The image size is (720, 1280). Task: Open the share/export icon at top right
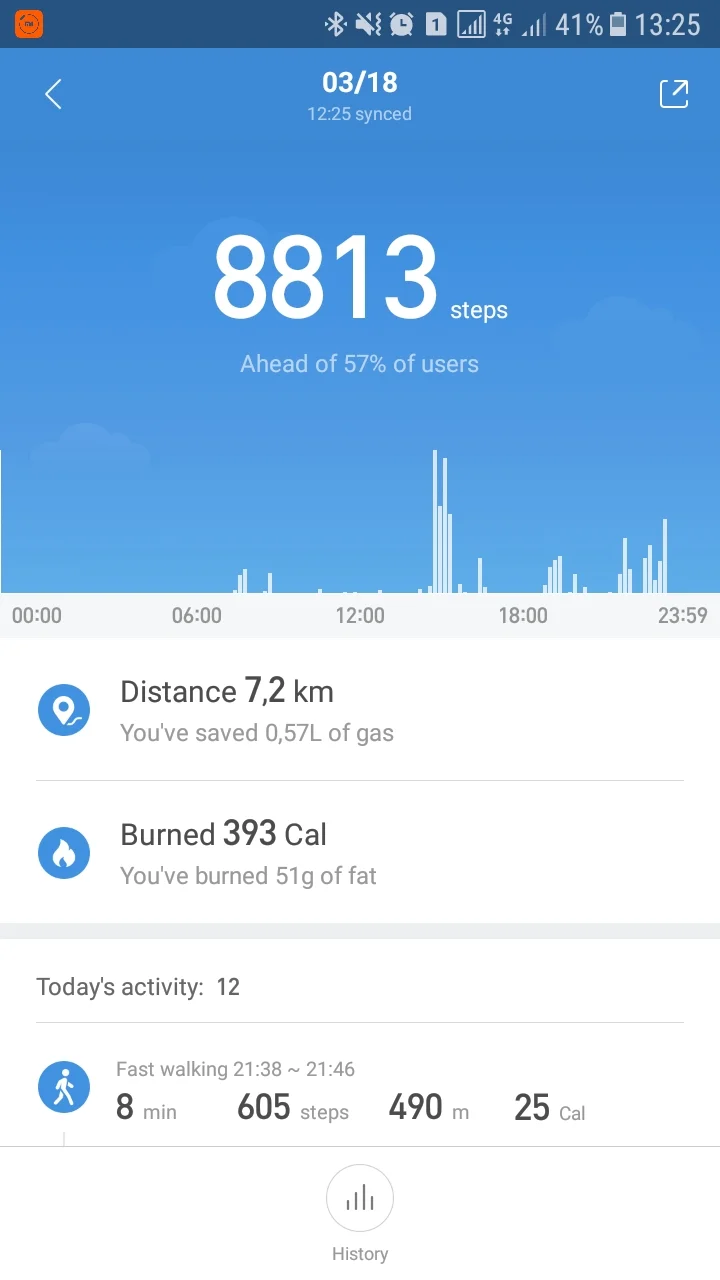(x=674, y=93)
